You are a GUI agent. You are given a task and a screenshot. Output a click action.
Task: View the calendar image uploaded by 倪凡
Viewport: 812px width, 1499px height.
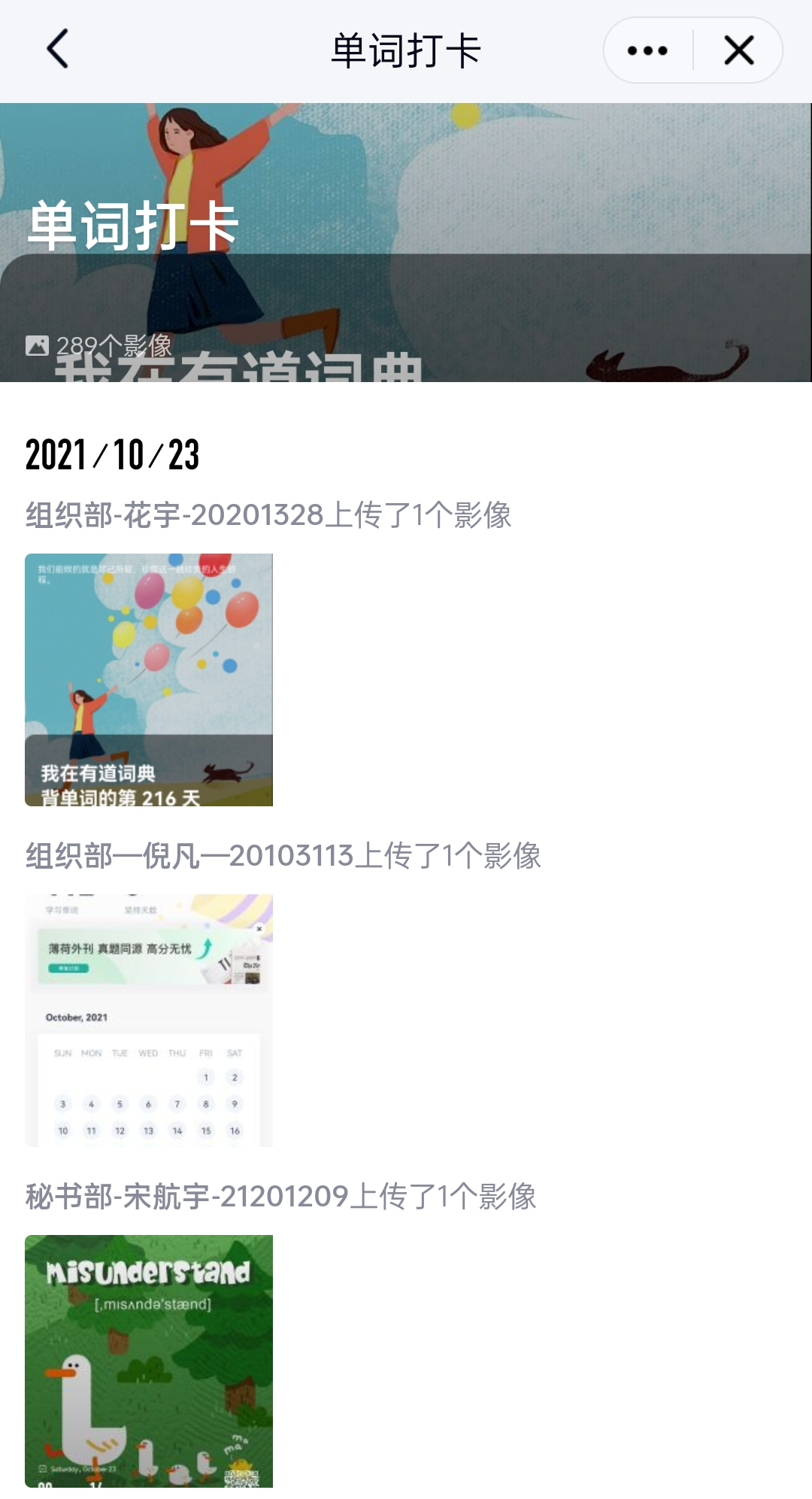pos(149,1020)
